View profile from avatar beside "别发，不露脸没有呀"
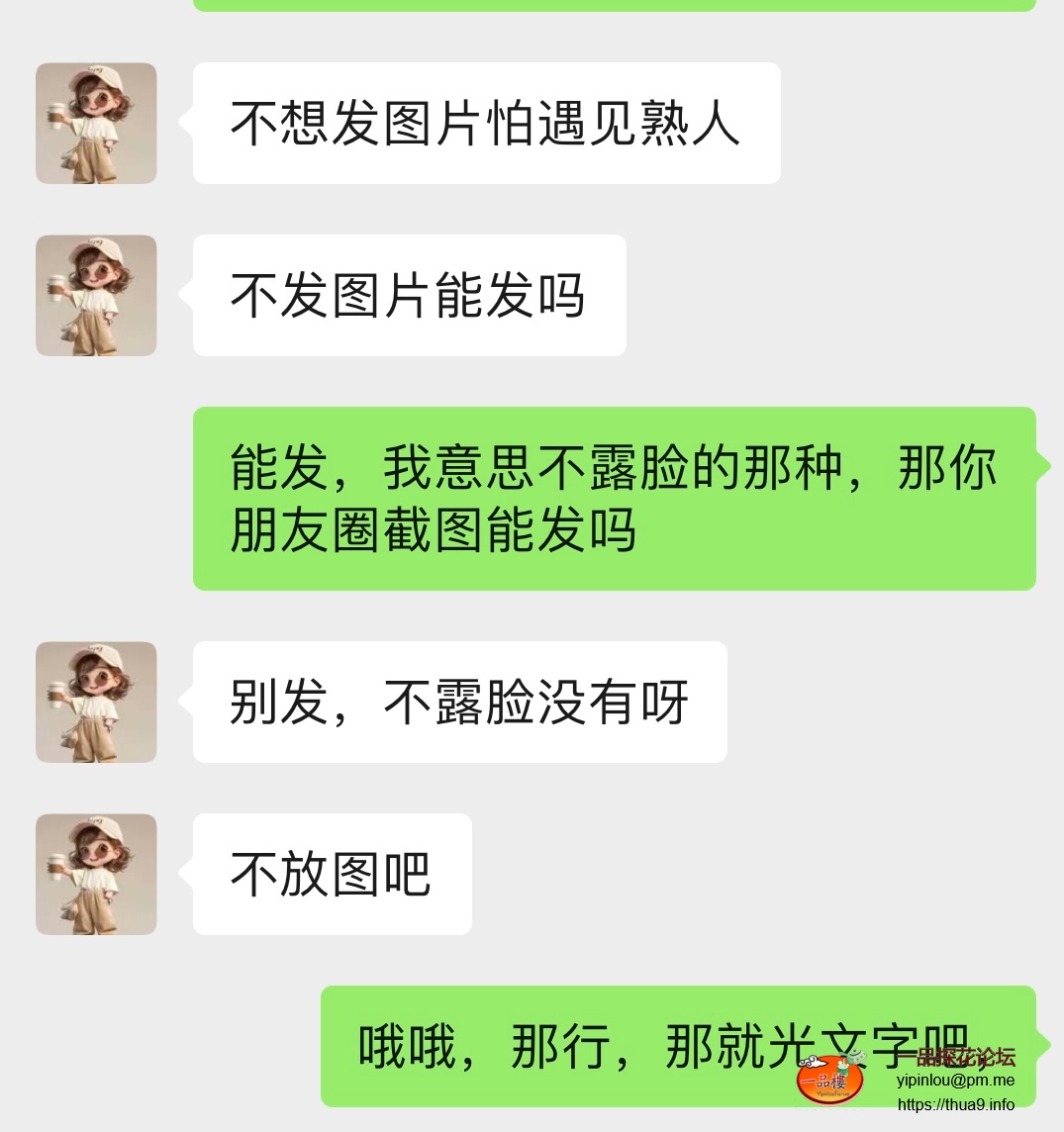The height and width of the screenshot is (1132, 1064). (x=96, y=703)
